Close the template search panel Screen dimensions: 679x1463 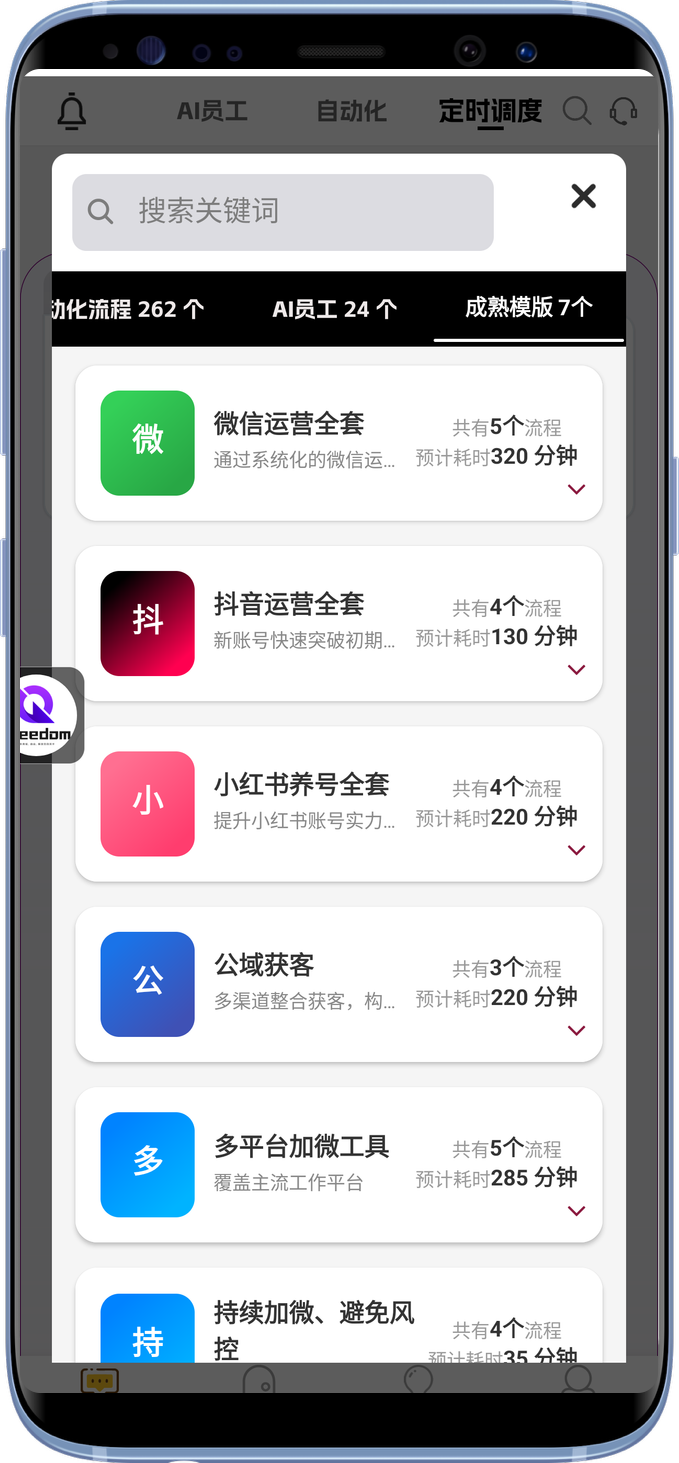click(x=583, y=196)
